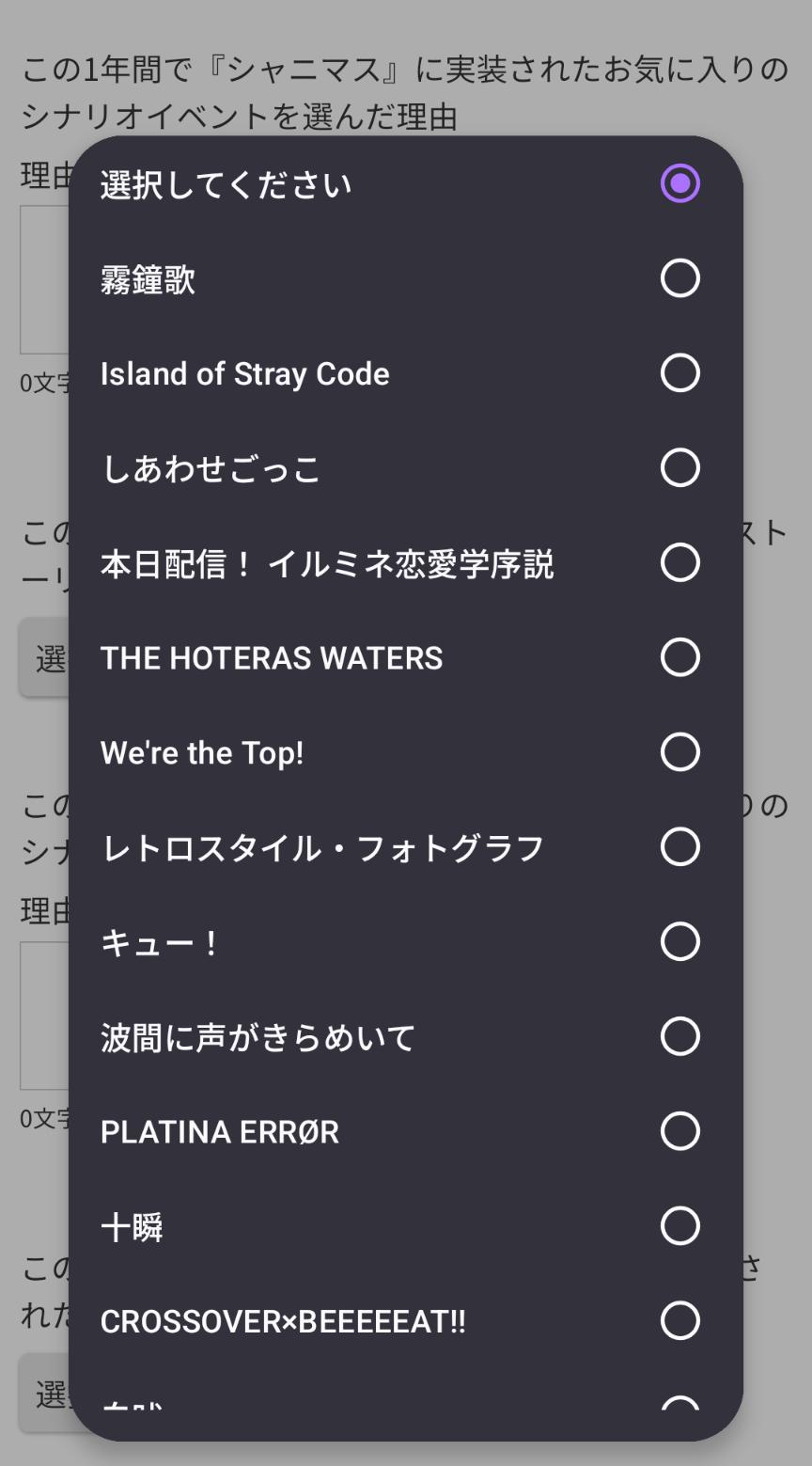The image size is (812, 1466).
Task: Choose 霧鐘歌 from the list
Action: [404, 278]
